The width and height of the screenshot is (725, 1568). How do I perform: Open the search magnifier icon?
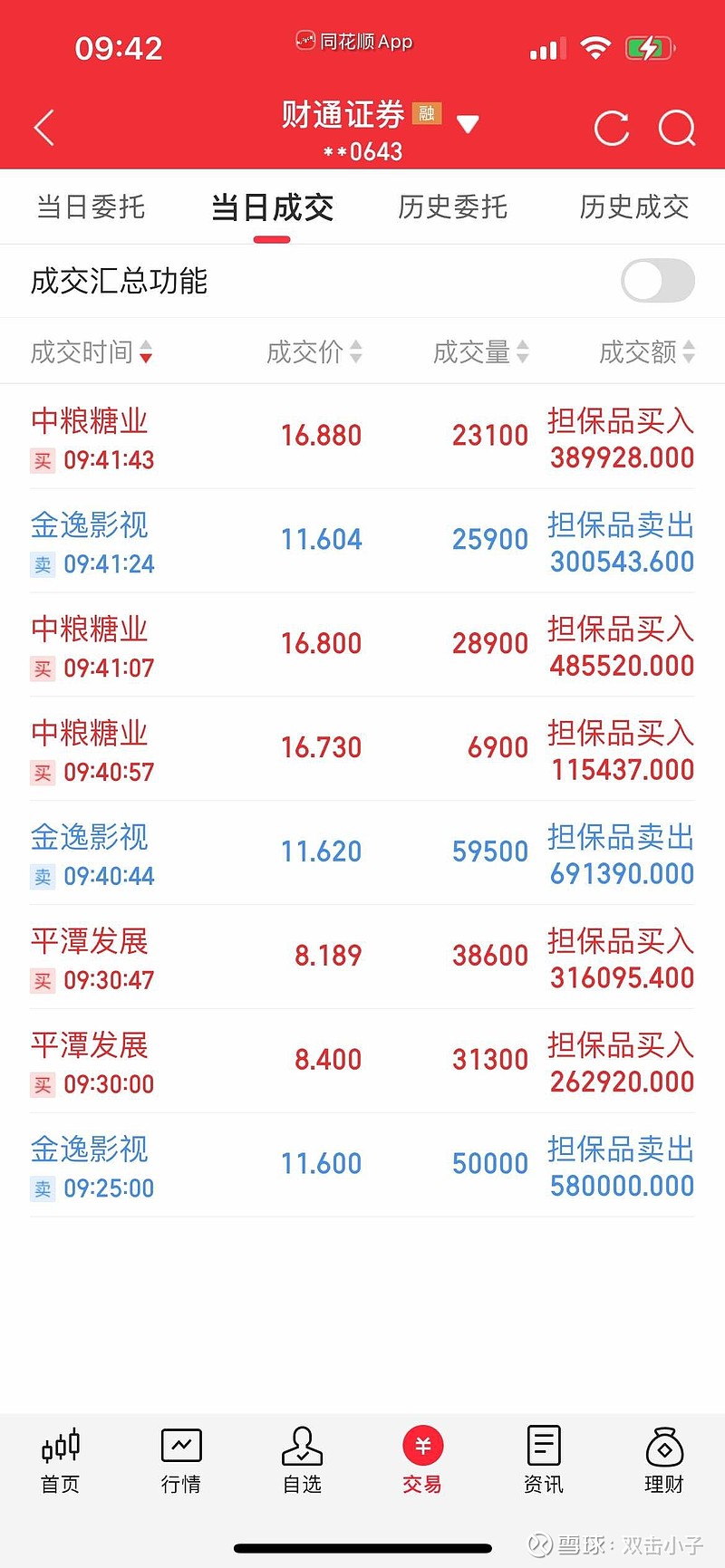[676, 129]
